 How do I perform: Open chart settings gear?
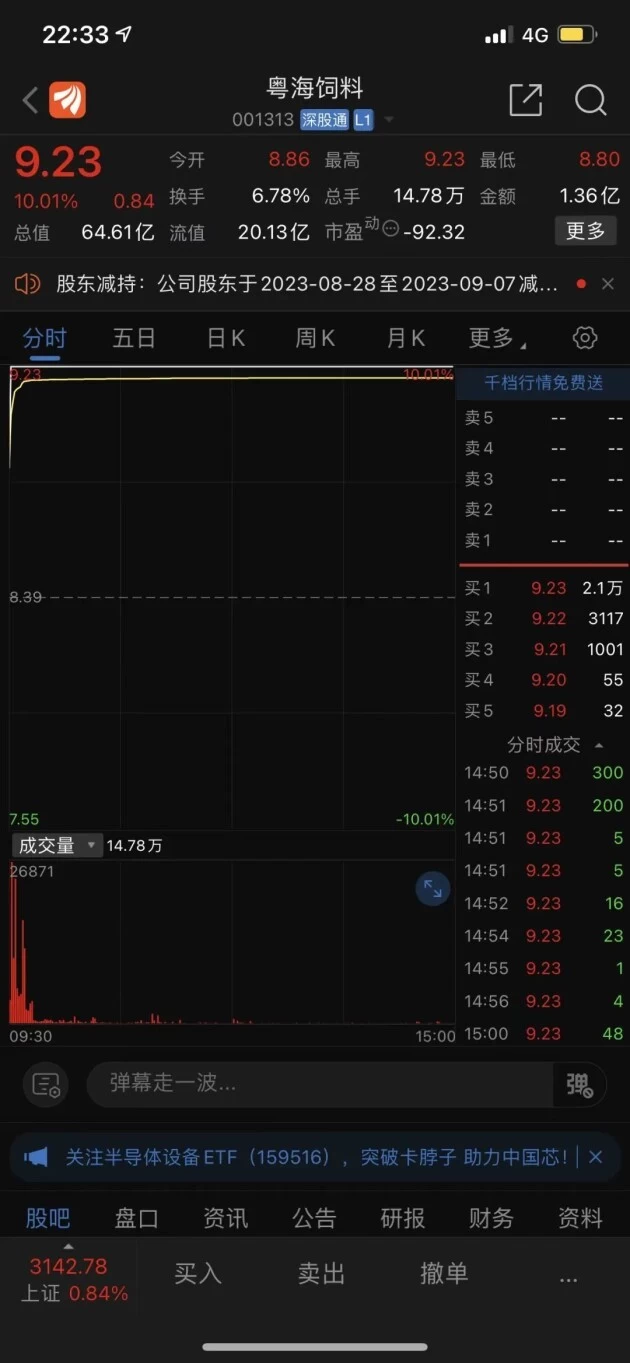click(585, 337)
